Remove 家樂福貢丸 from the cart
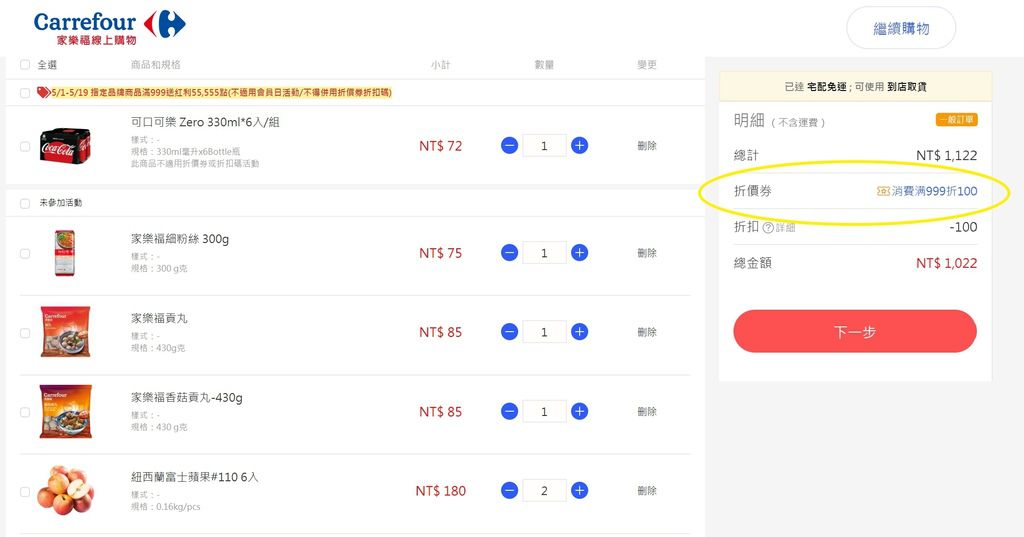Viewport: 1024px width, 537px height. (647, 332)
